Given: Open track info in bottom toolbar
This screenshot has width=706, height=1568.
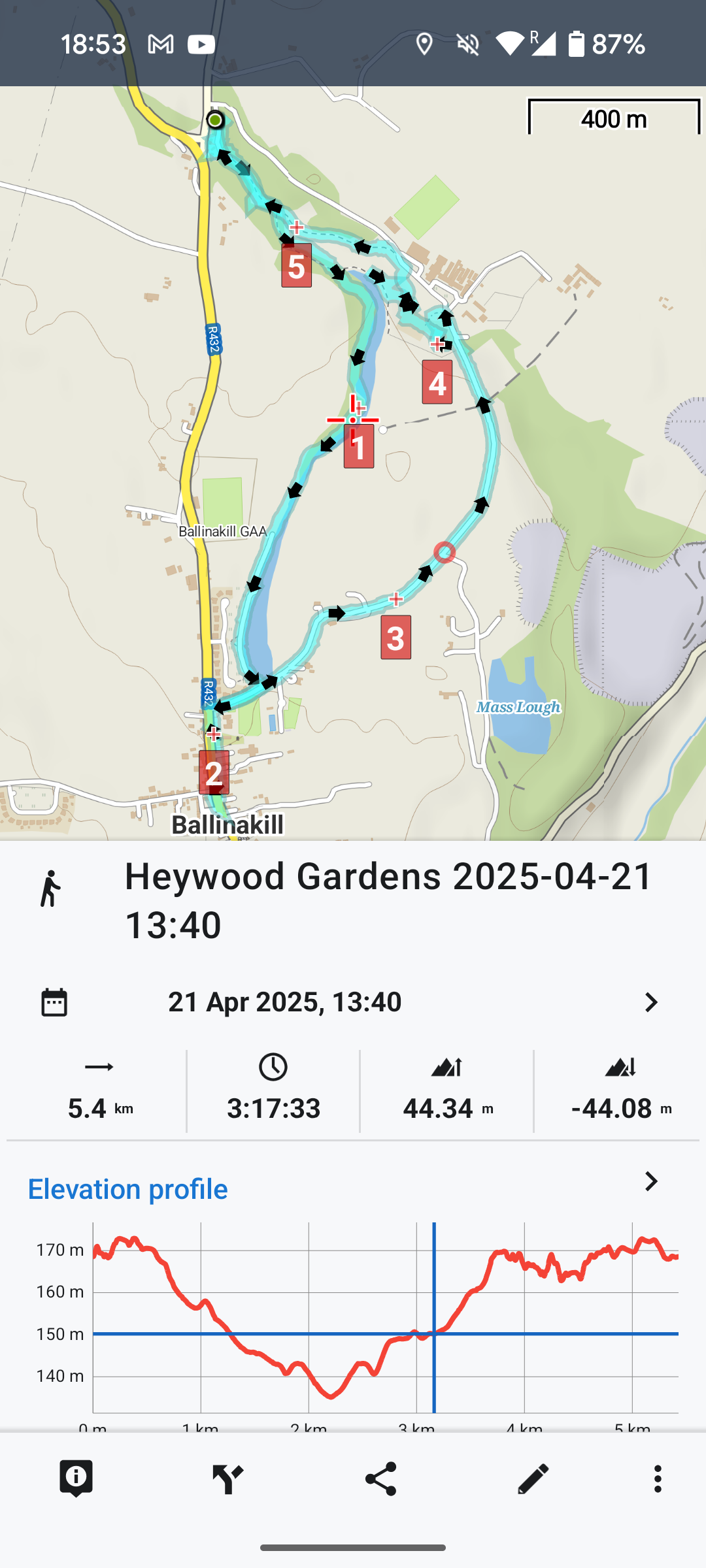Looking at the screenshot, I should coord(76,1478).
